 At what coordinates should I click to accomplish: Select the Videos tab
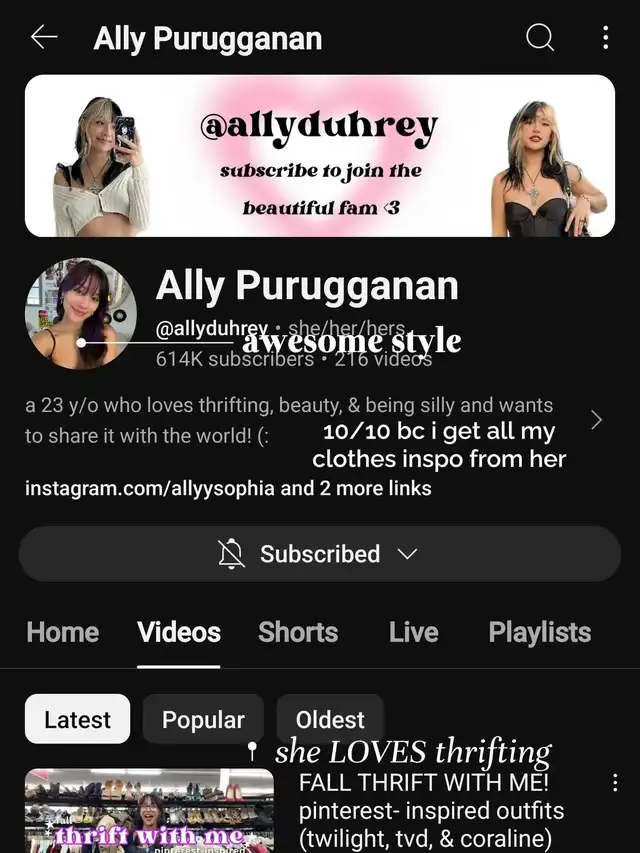tap(179, 632)
